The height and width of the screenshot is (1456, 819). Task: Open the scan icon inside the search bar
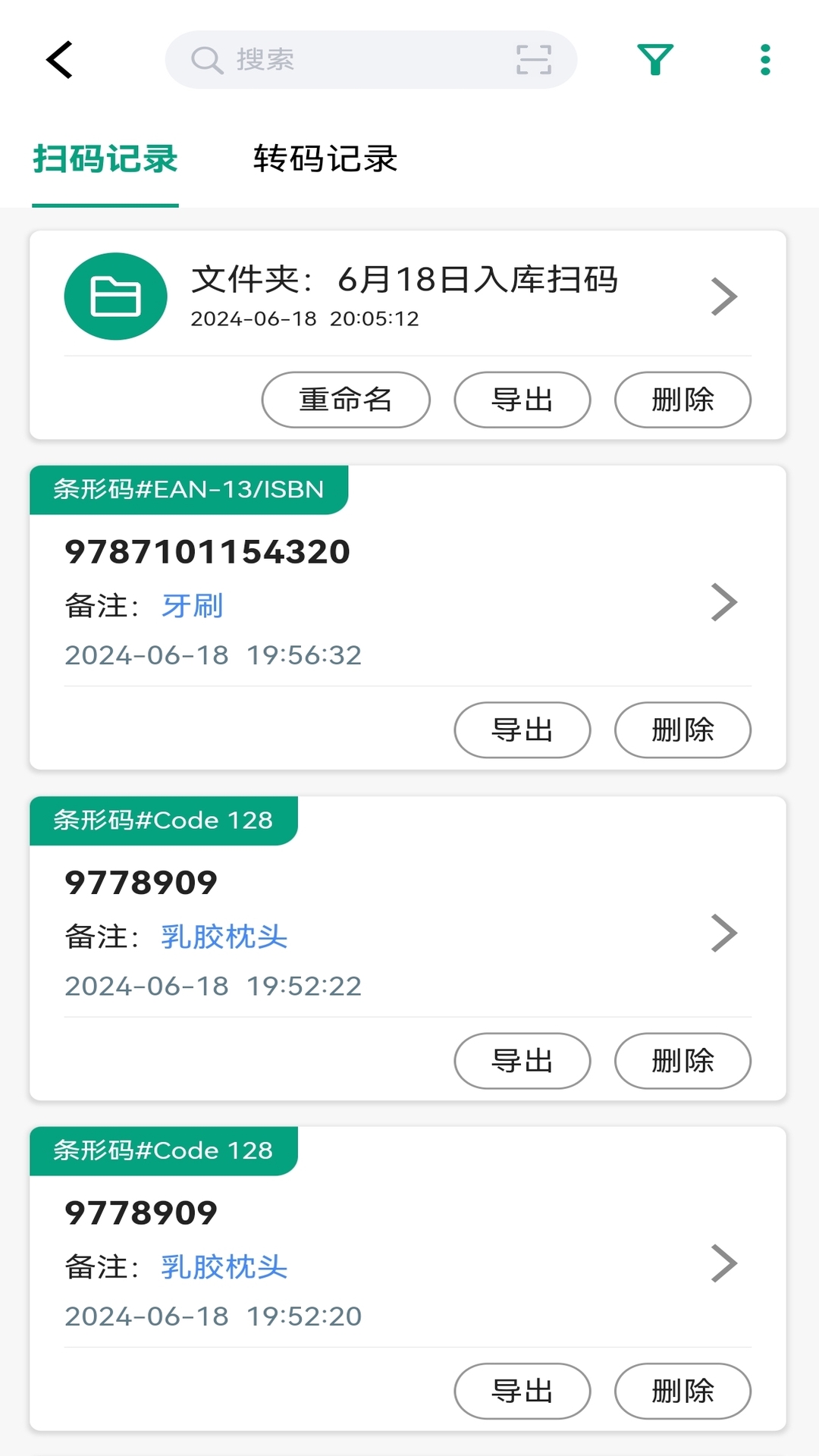click(x=533, y=60)
